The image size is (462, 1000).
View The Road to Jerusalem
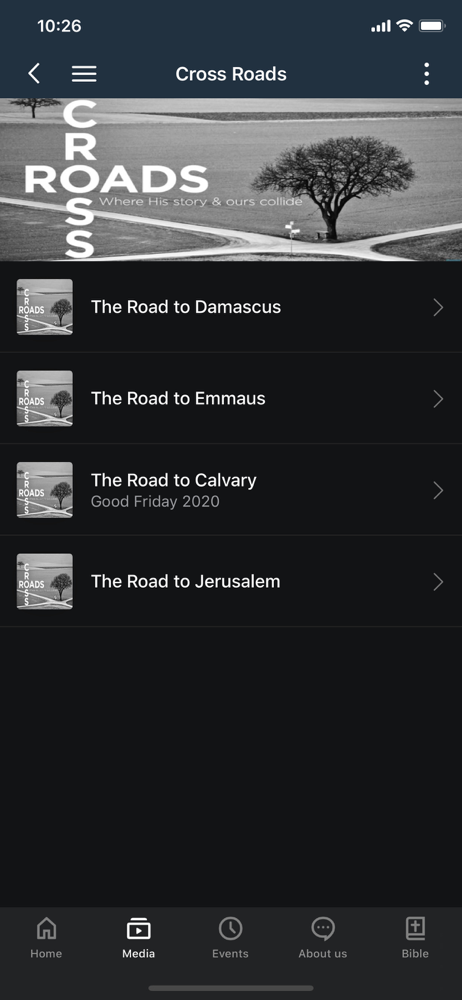click(231, 582)
